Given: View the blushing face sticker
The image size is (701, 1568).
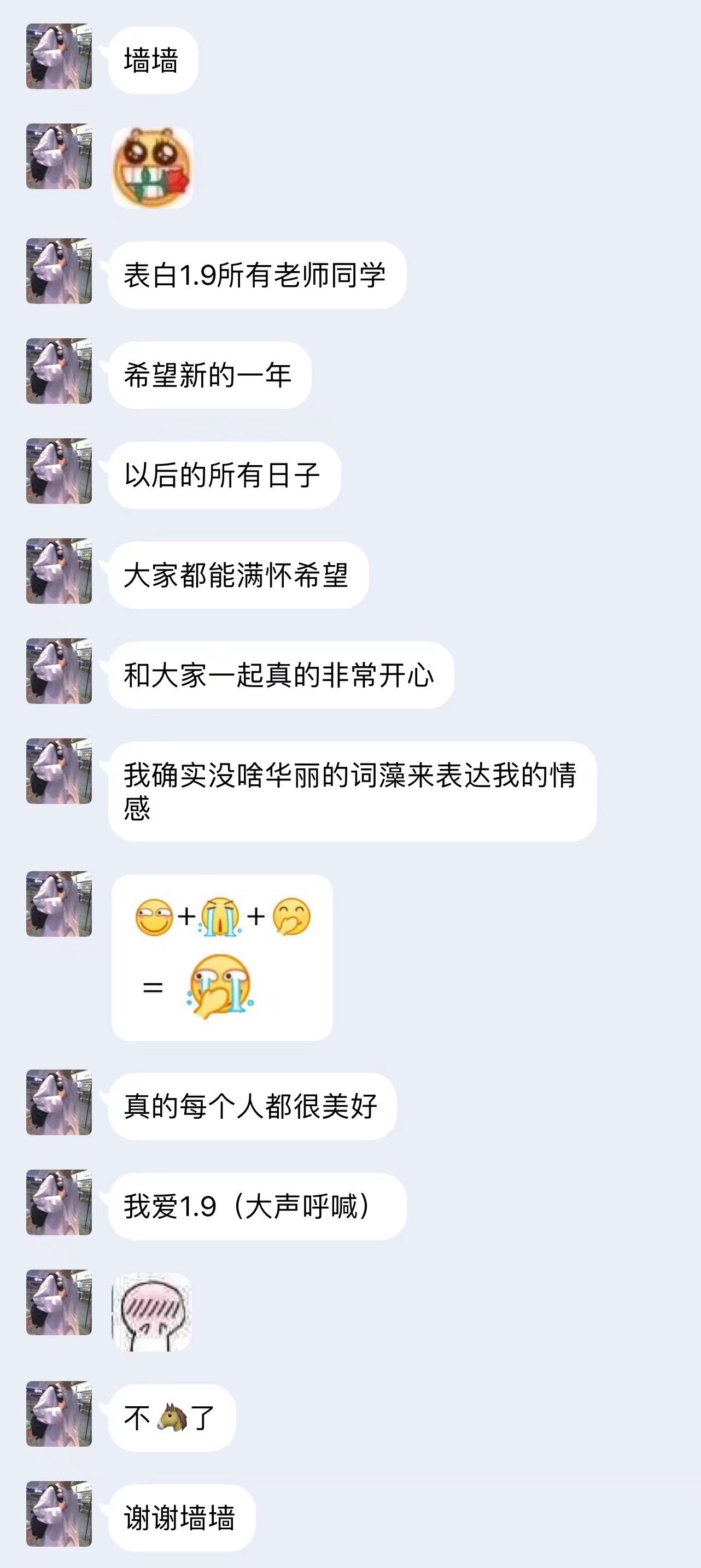Looking at the screenshot, I should (151, 1312).
